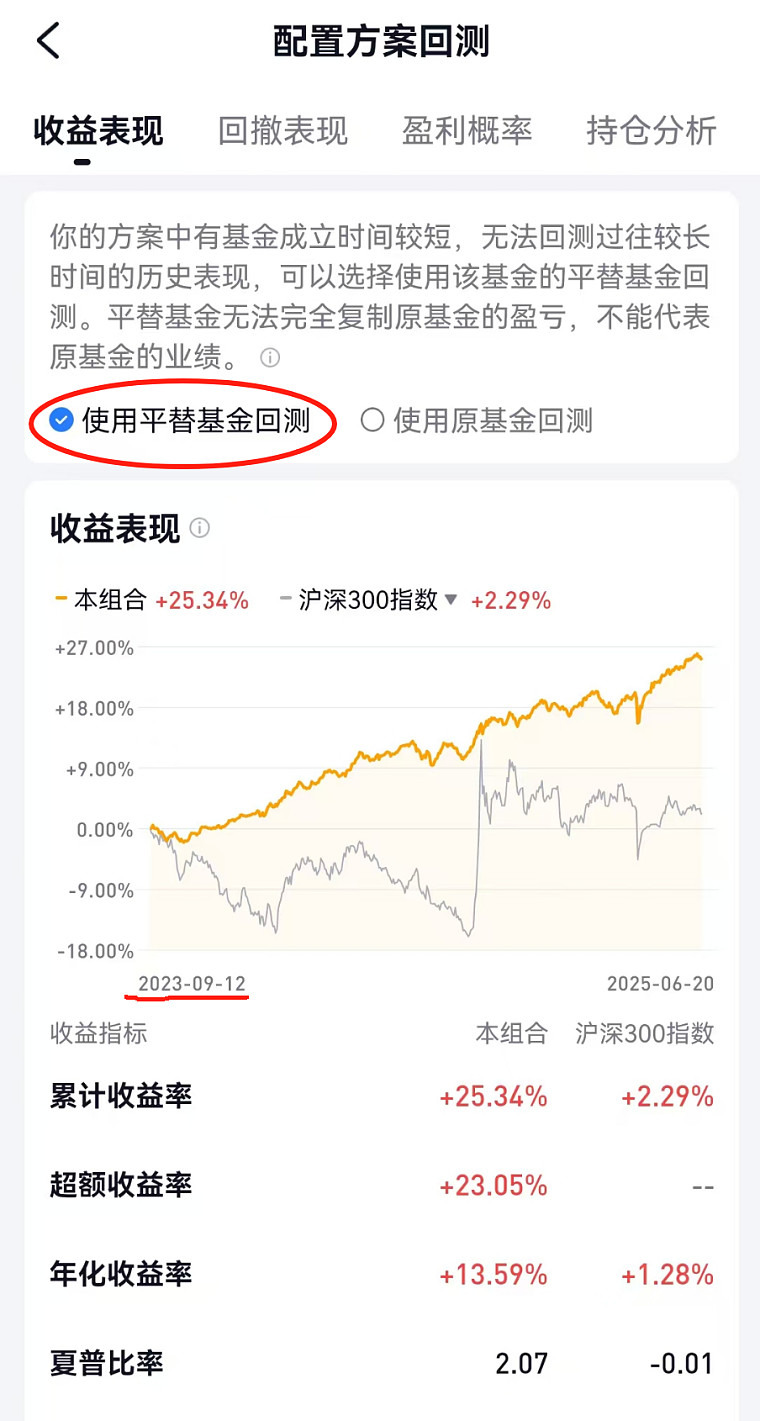Open the 持仓分析 tab
Image resolution: width=760 pixels, height=1421 pixels.
[651, 131]
